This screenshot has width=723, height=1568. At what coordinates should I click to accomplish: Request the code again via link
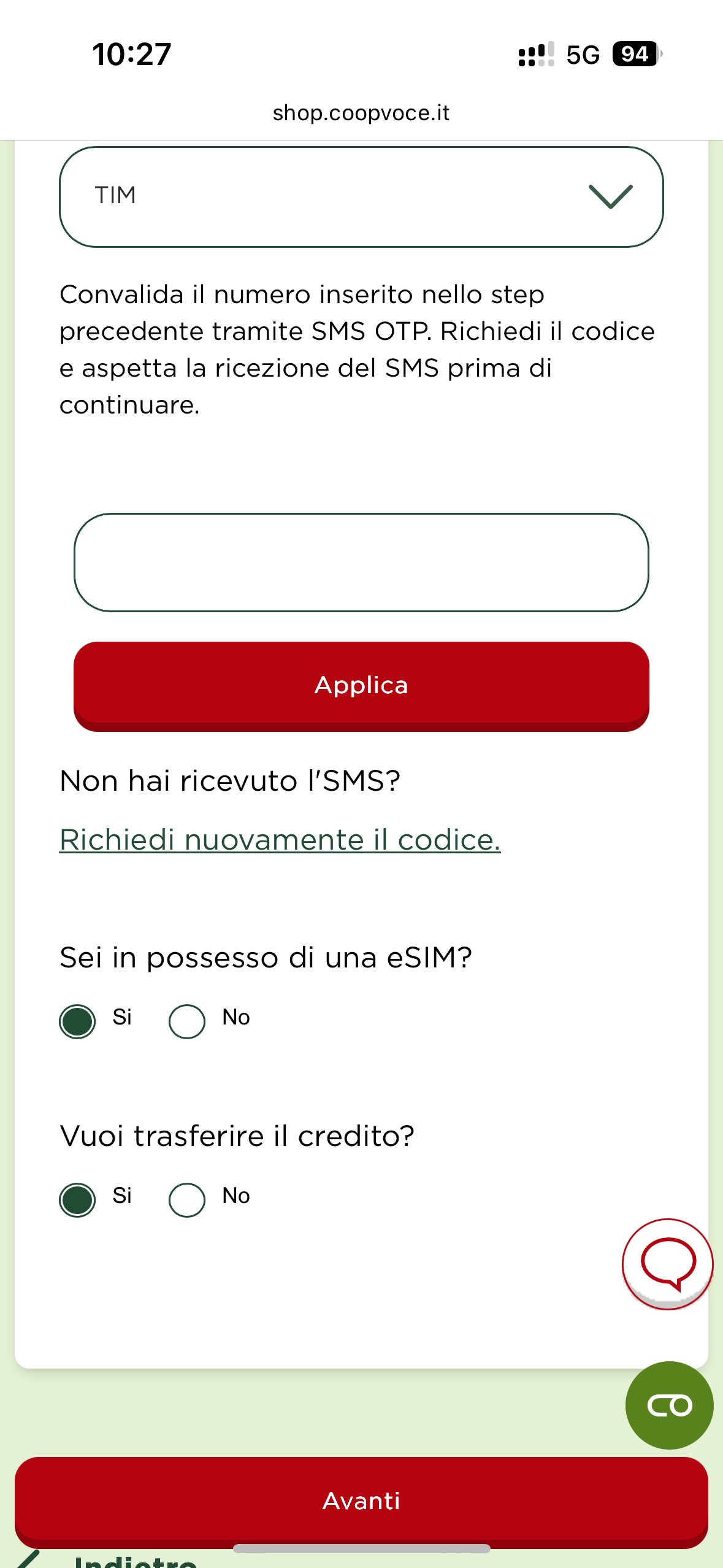click(x=280, y=840)
